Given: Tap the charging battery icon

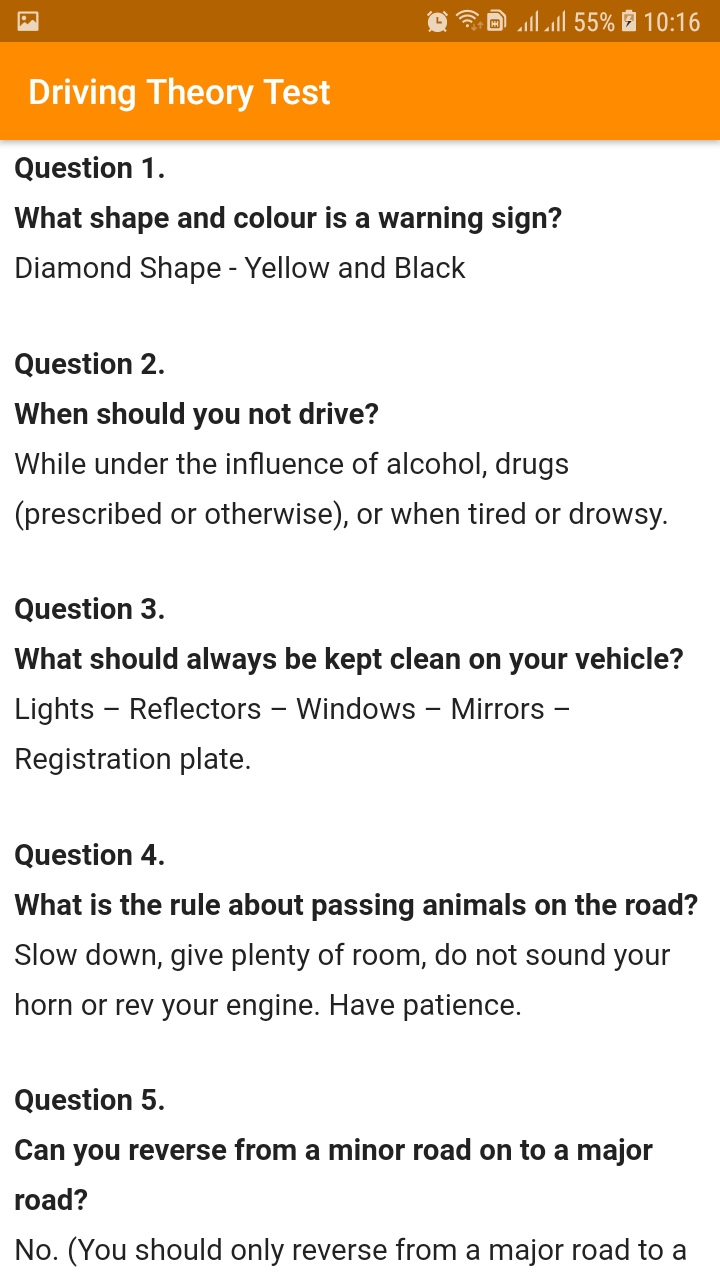Looking at the screenshot, I should pos(629,22).
